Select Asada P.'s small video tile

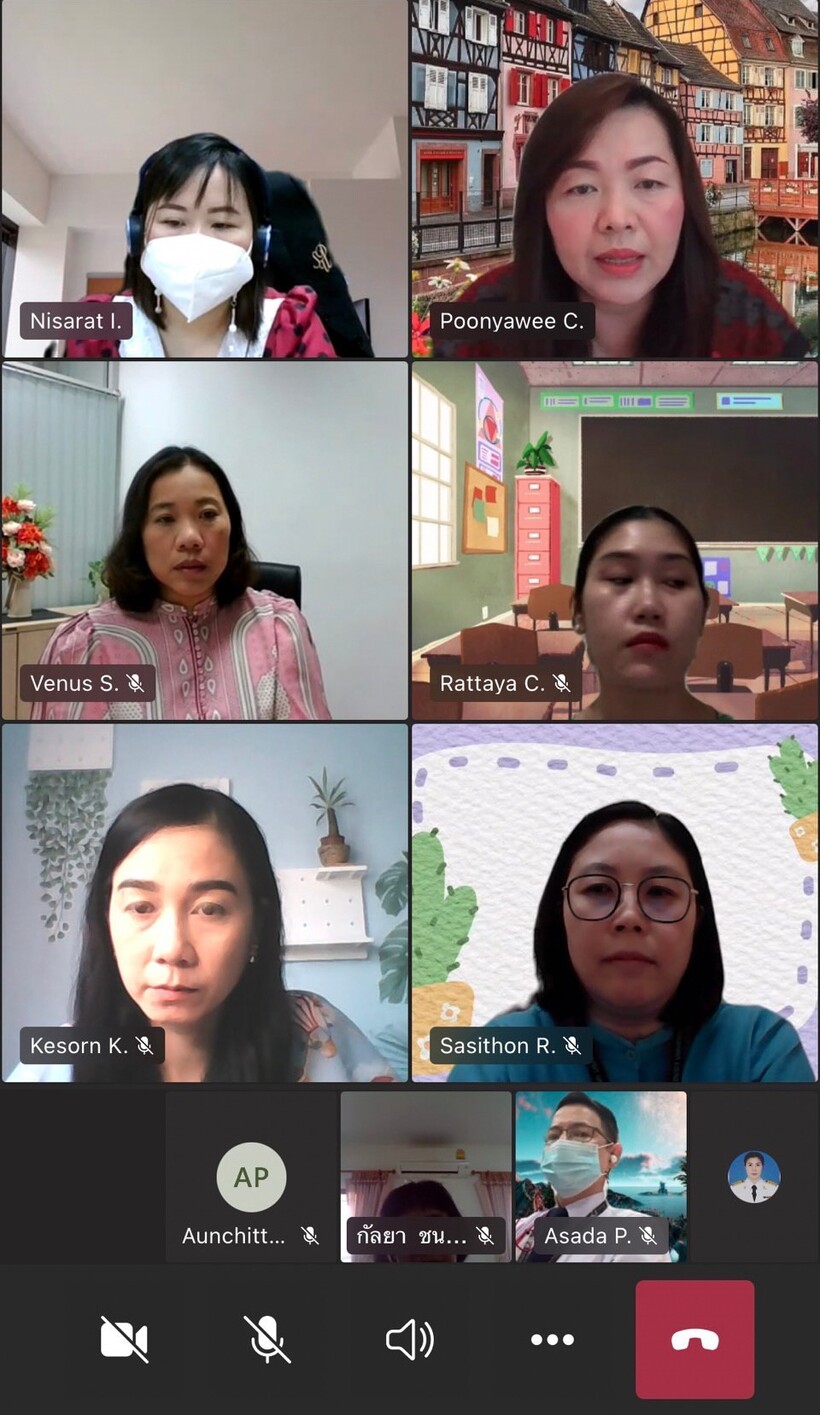pos(601,1176)
